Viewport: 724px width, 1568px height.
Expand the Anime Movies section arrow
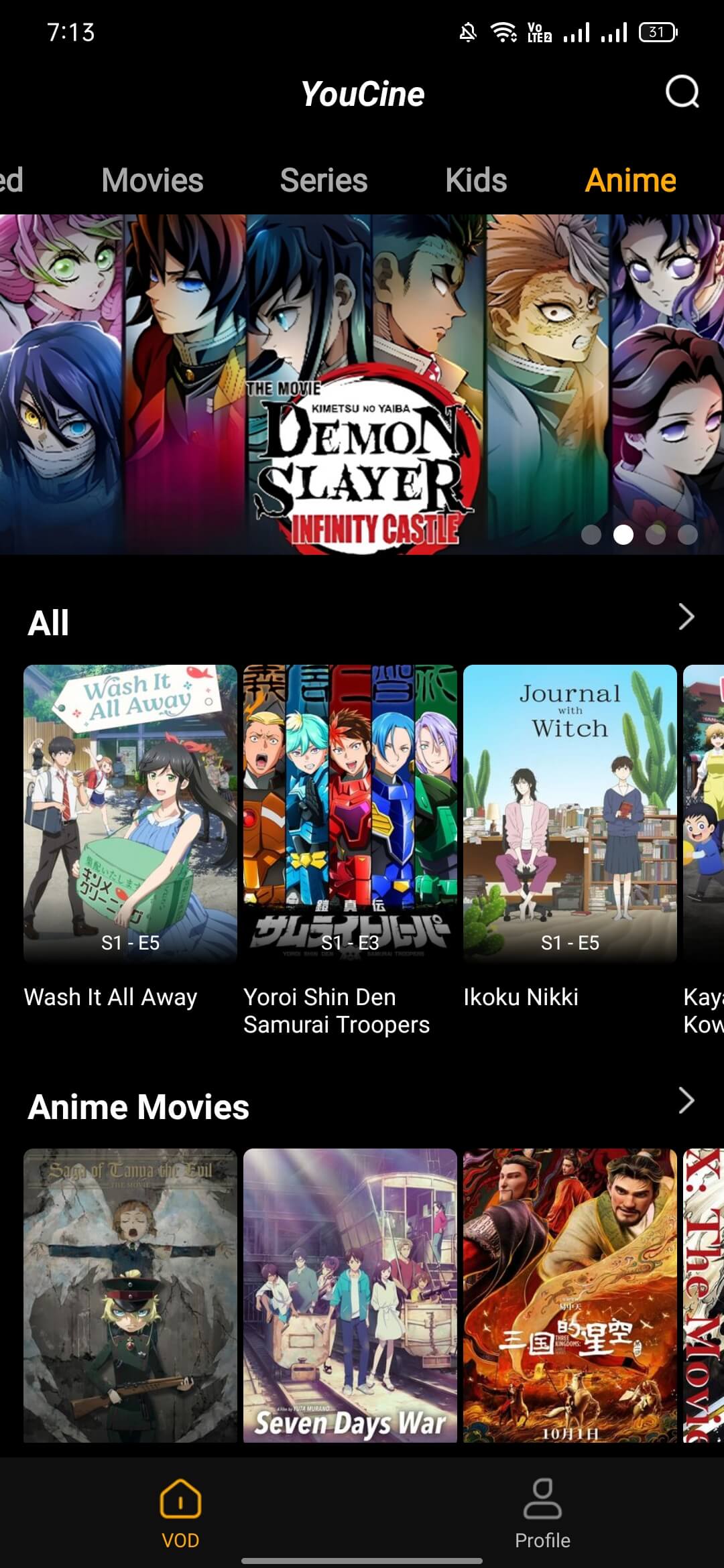(686, 1100)
